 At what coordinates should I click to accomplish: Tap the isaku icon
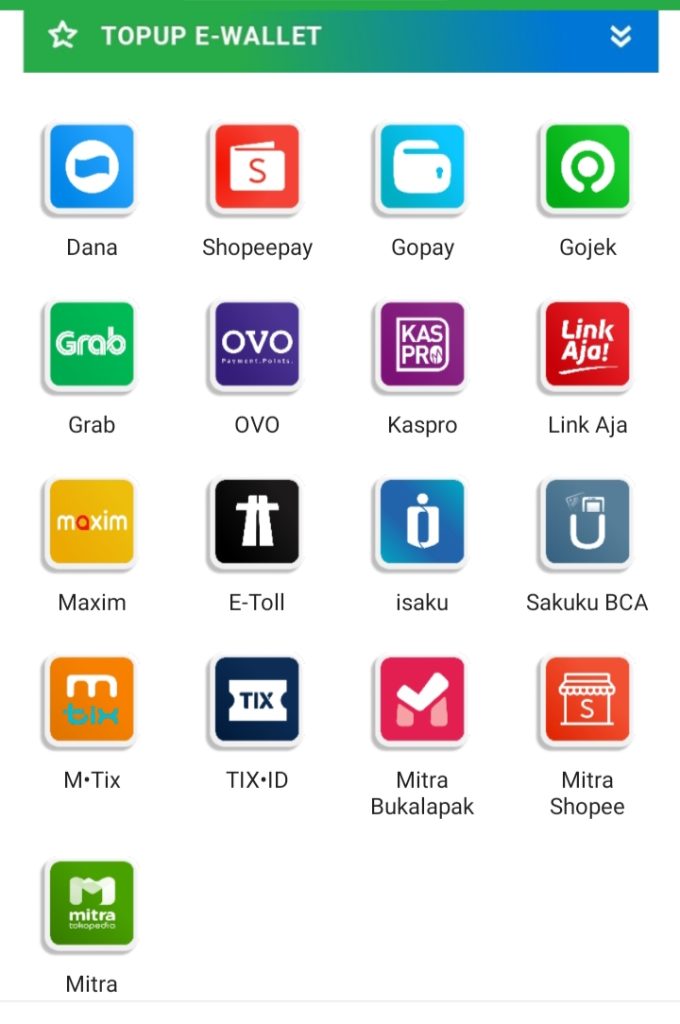point(423,522)
